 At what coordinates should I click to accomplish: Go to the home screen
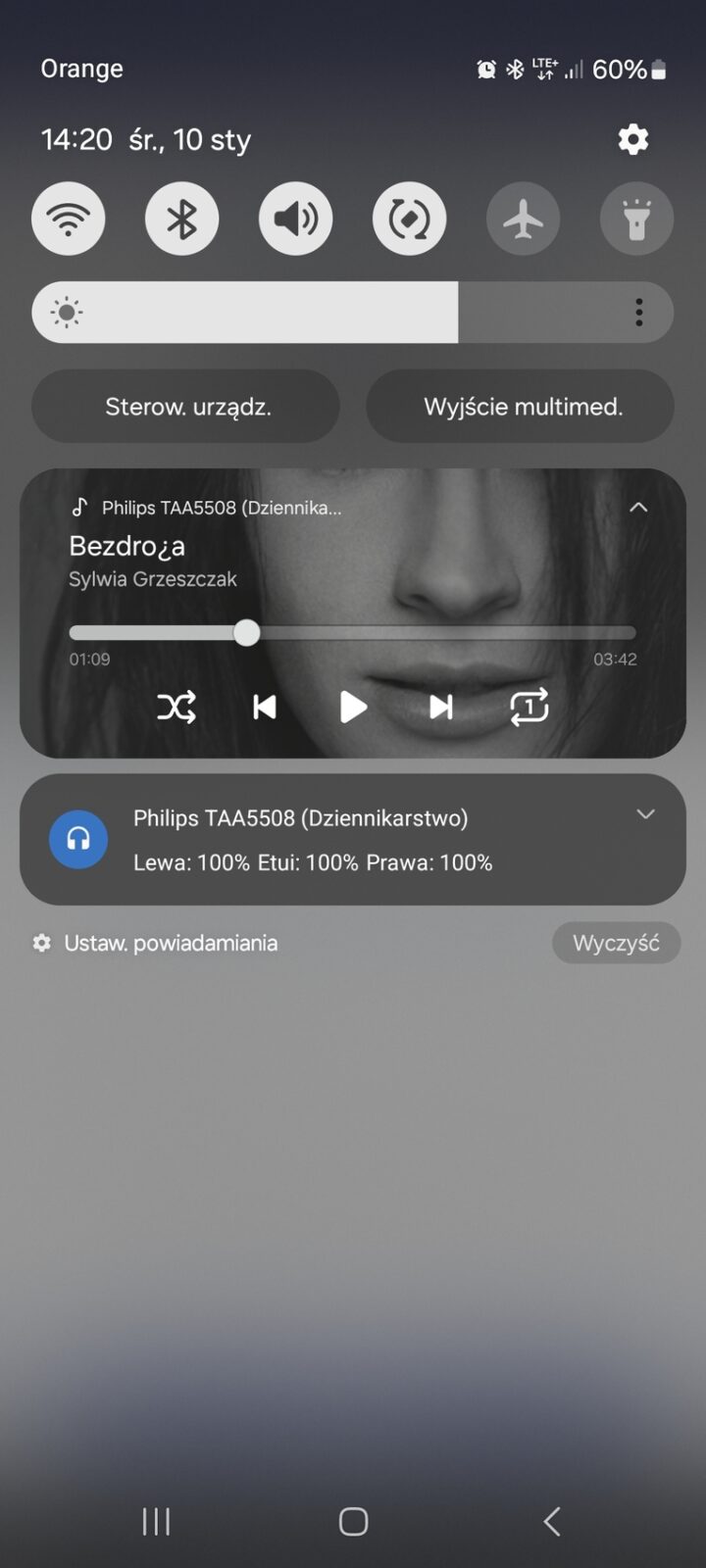pos(353,1521)
